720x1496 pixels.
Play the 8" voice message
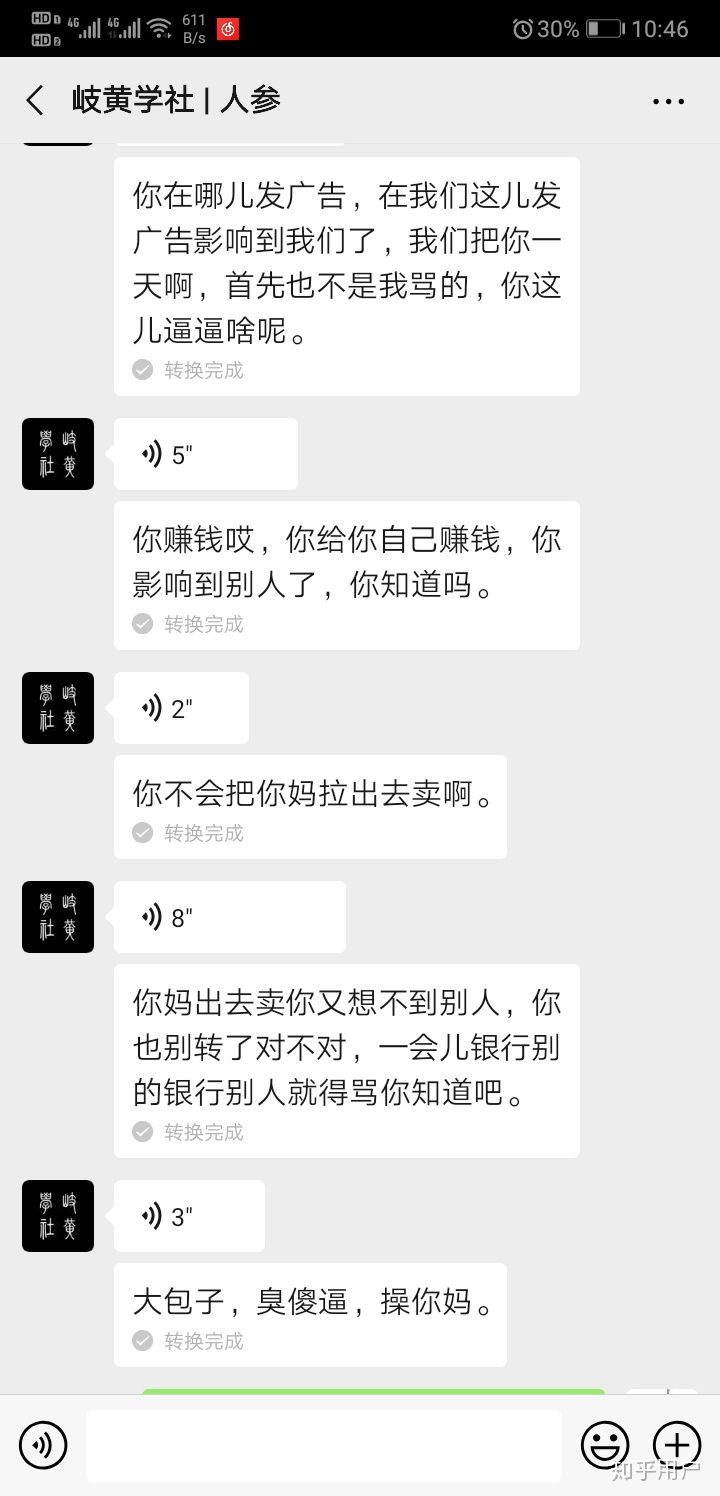229,917
